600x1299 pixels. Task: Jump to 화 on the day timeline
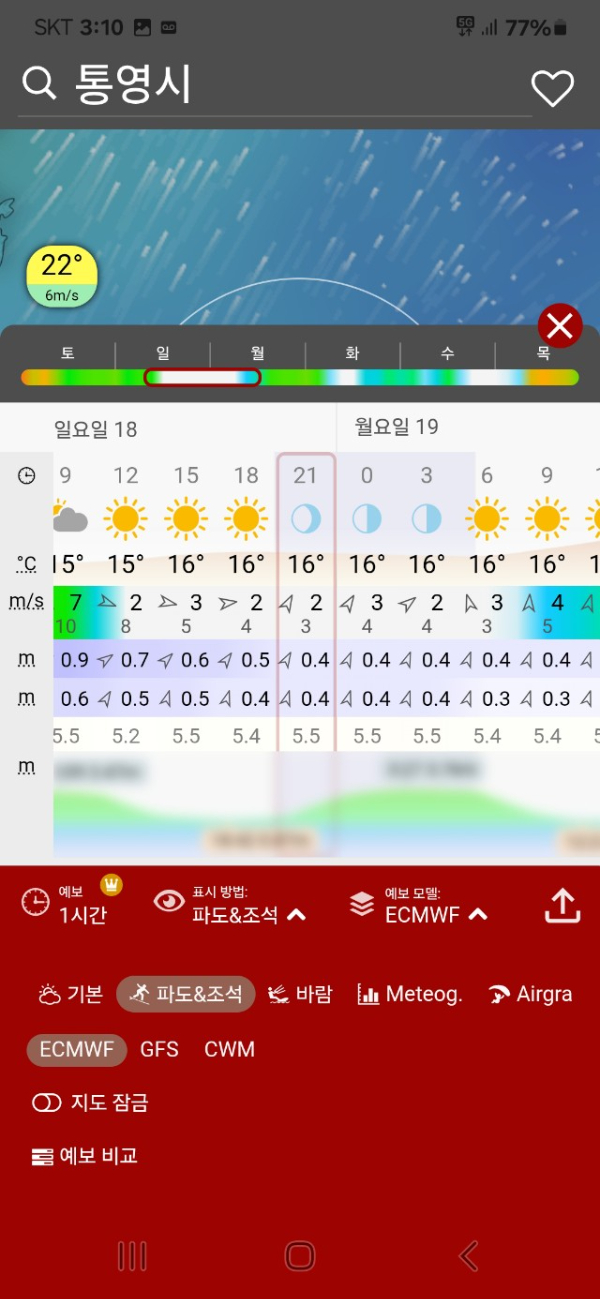coord(352,354)
